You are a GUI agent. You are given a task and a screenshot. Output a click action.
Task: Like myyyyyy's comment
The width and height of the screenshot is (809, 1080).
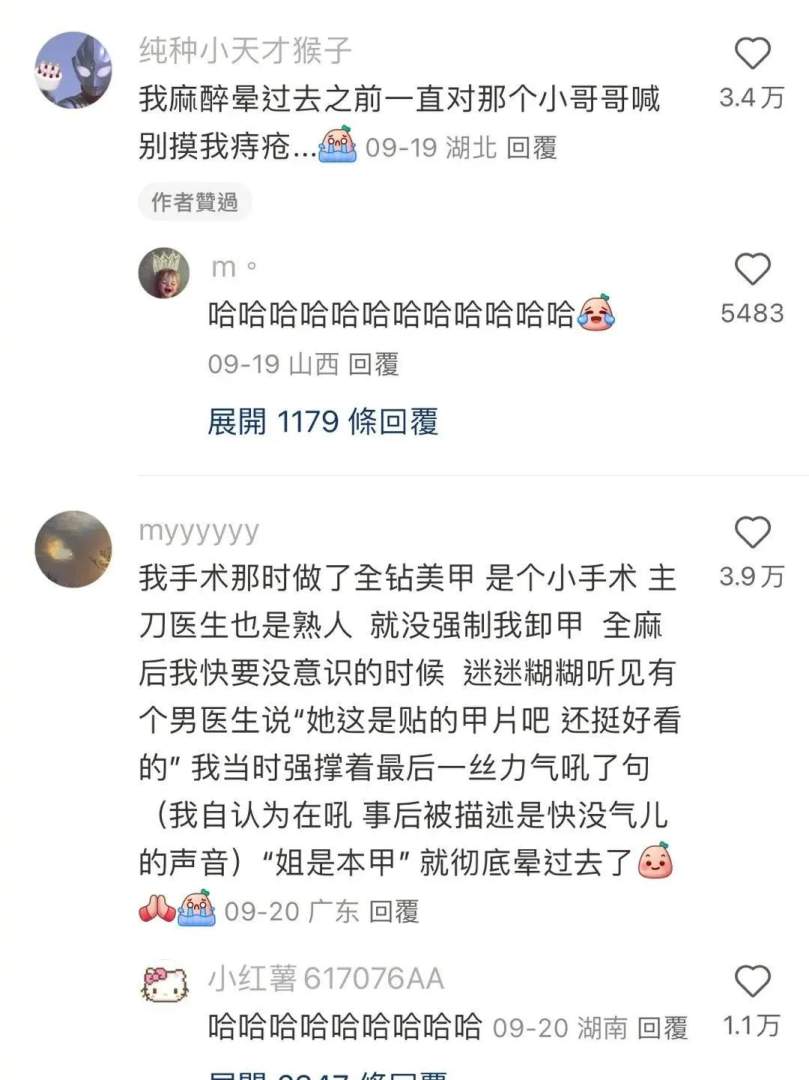[x=752, y=532]
